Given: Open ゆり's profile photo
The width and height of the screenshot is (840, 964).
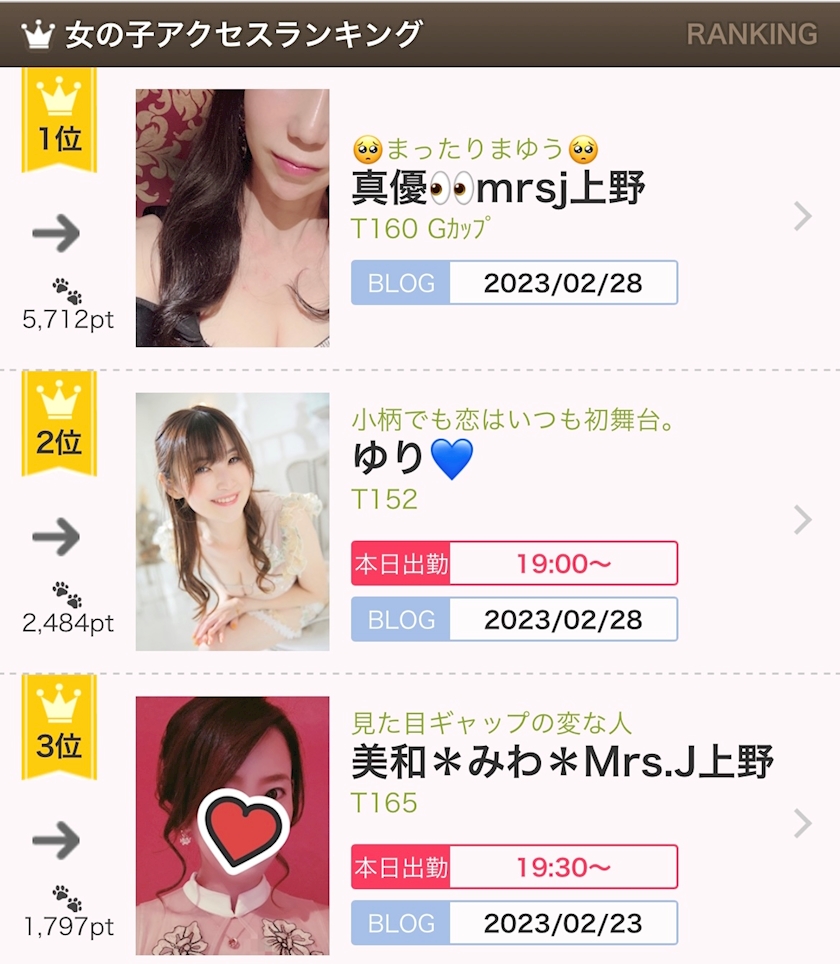Looking at the screenshot, I should coord(232,521).
